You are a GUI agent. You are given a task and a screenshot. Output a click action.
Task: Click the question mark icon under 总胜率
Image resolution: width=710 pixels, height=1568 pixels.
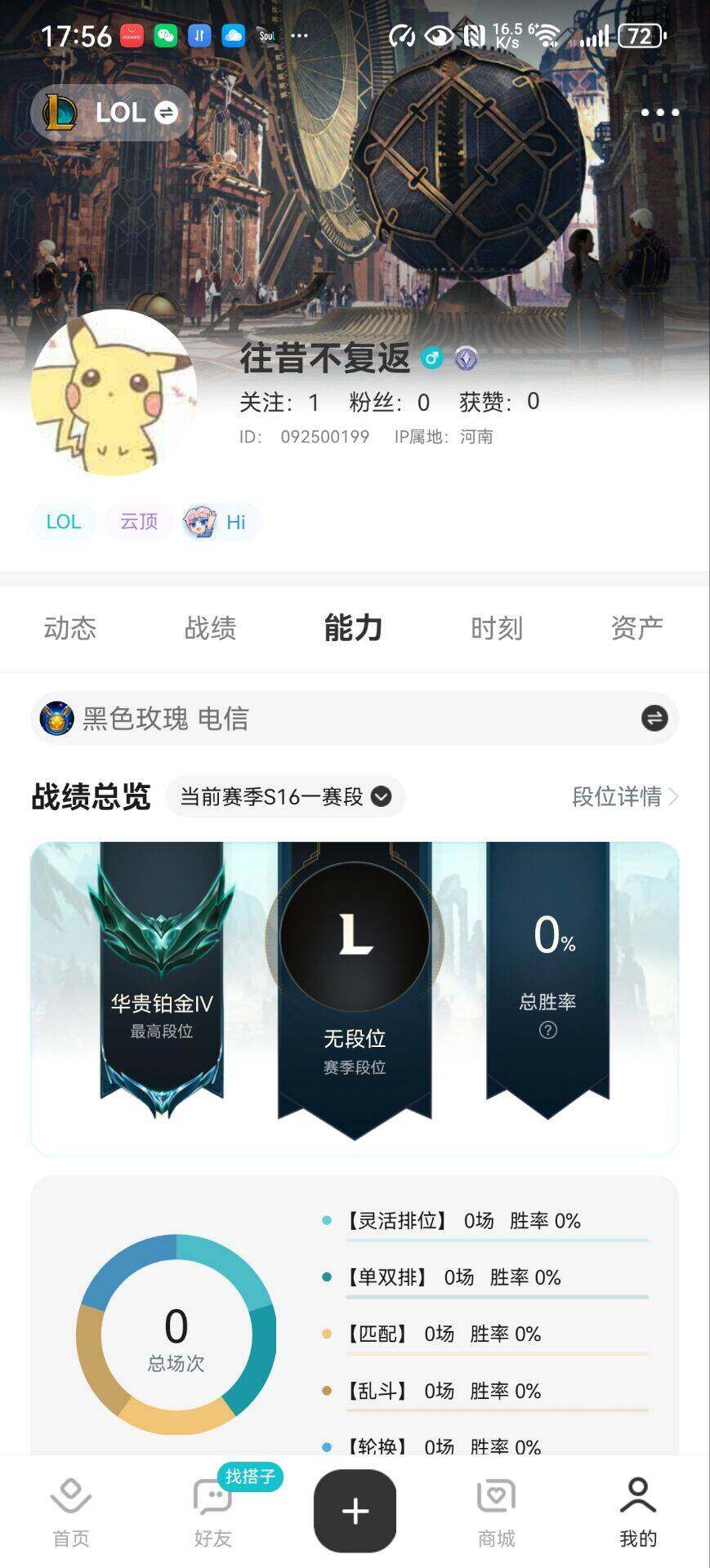[x=547, y=1031]
